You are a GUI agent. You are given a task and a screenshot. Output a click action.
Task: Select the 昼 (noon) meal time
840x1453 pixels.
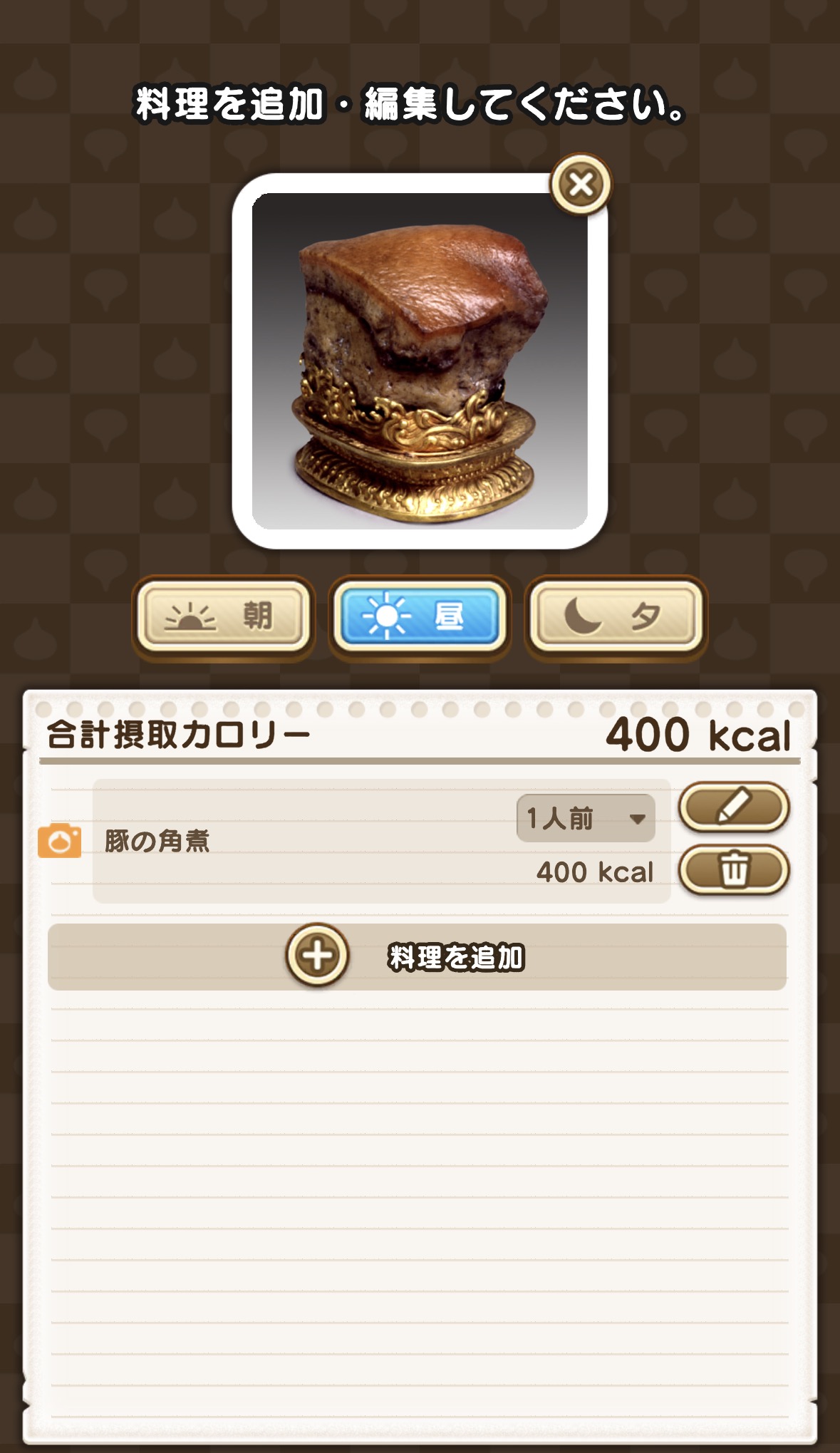[x=420, y=616]
